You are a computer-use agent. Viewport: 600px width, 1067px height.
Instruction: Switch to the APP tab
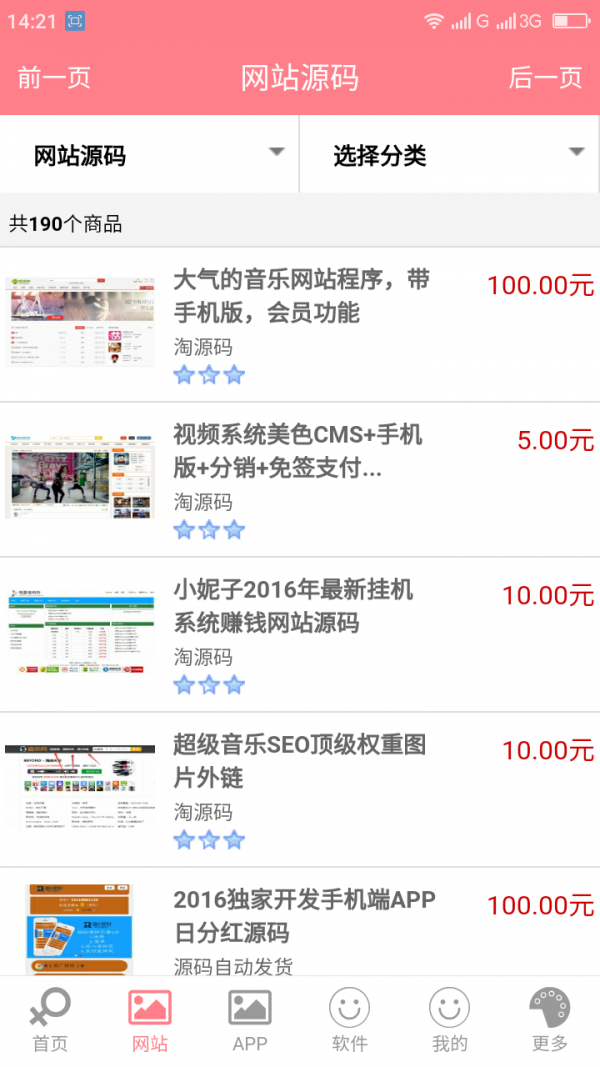250,1020
